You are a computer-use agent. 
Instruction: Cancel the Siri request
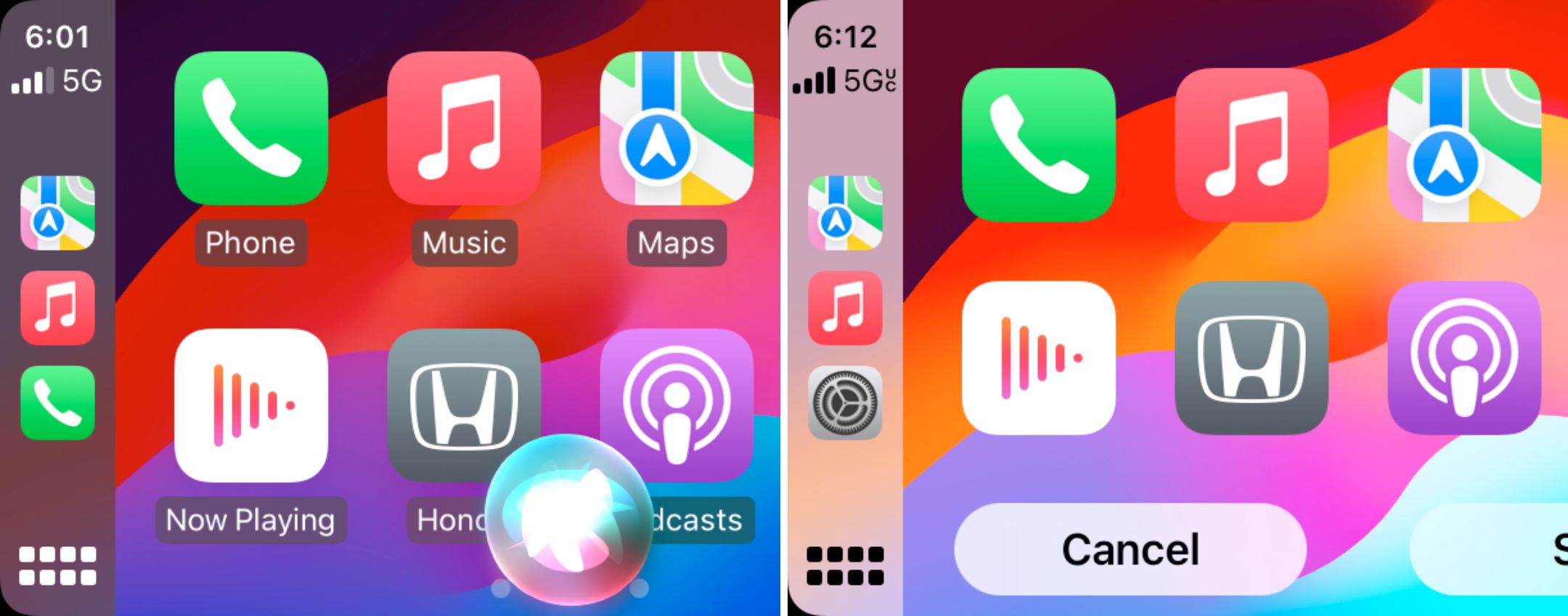pos(1130,550)
